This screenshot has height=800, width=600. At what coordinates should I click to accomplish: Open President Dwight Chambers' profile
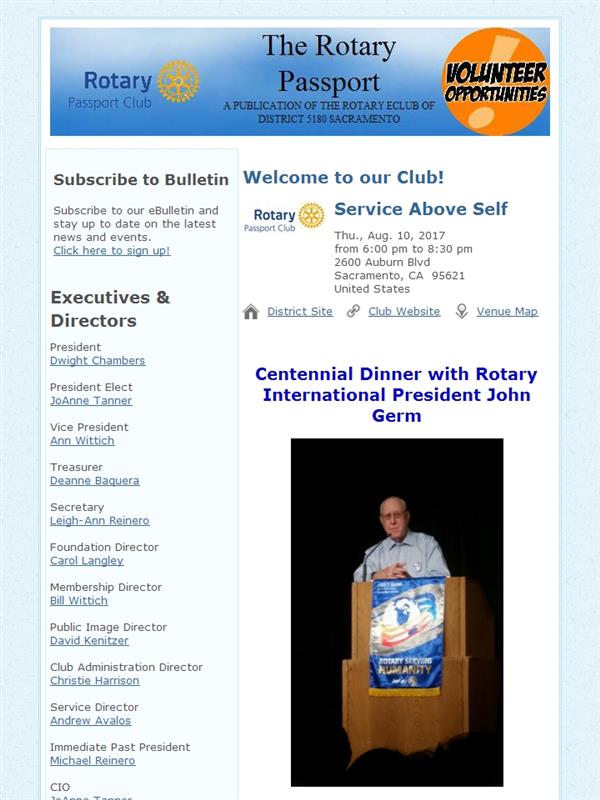click(97, 361)
